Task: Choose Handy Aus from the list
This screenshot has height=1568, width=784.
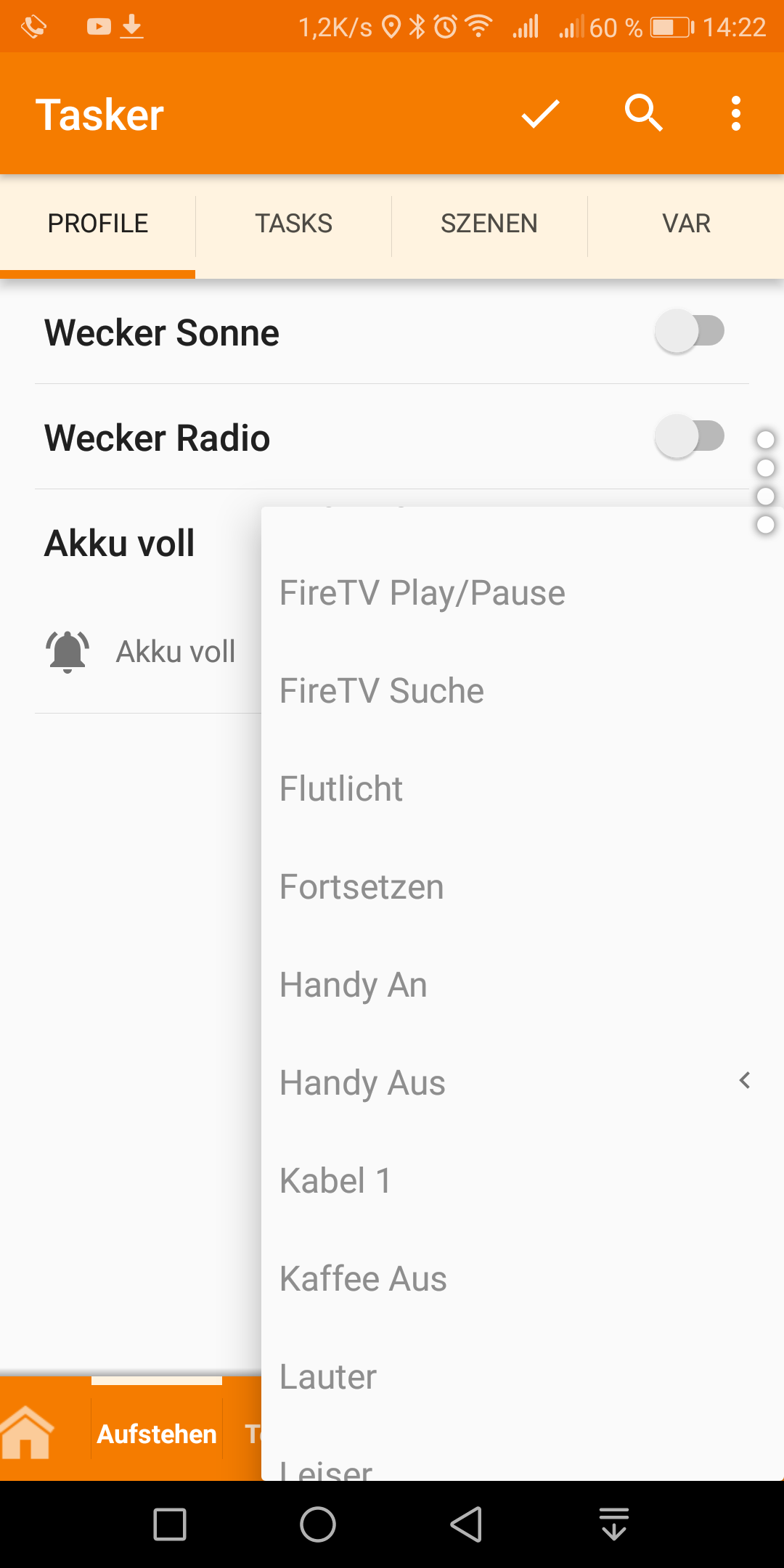Action: (x=363, y=1083)
